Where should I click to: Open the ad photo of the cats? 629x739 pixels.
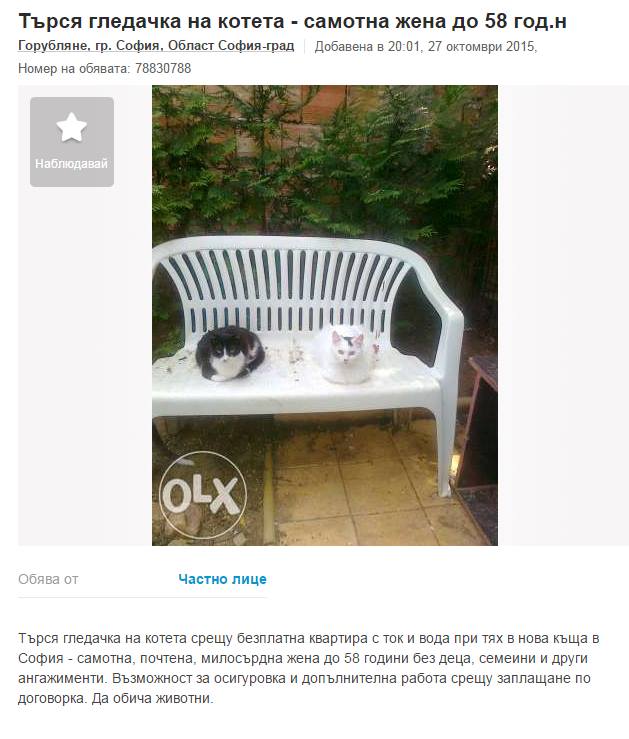tap(324, 315)
